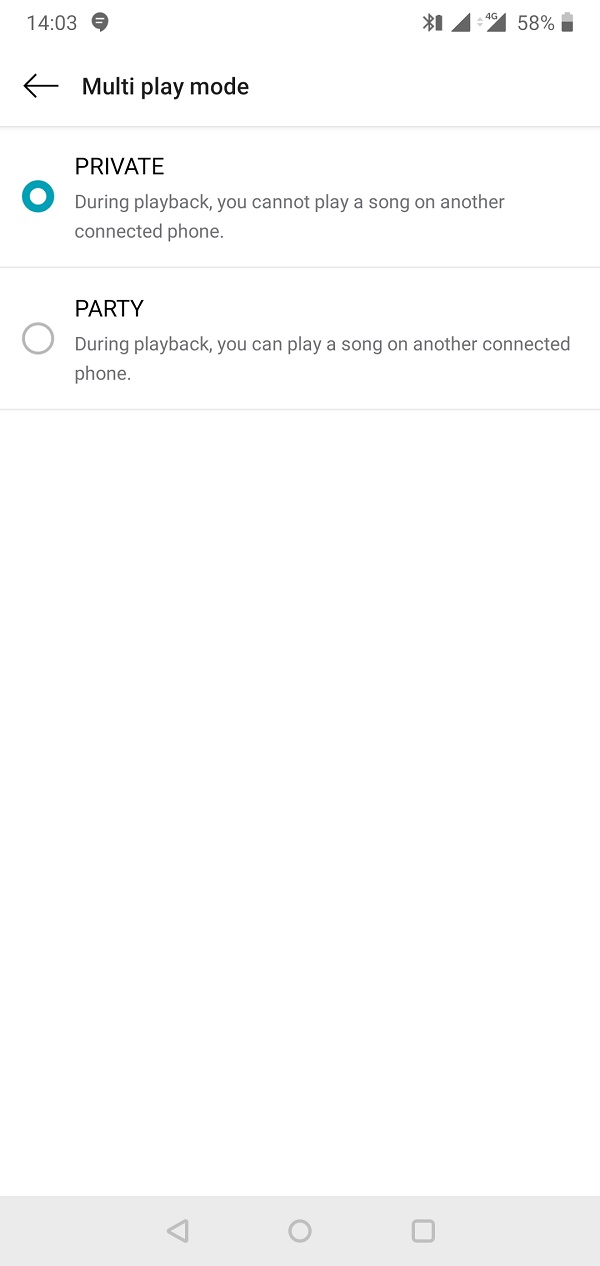
Task: Open recent apps from navigation bar
Action: pos(423,1231)
